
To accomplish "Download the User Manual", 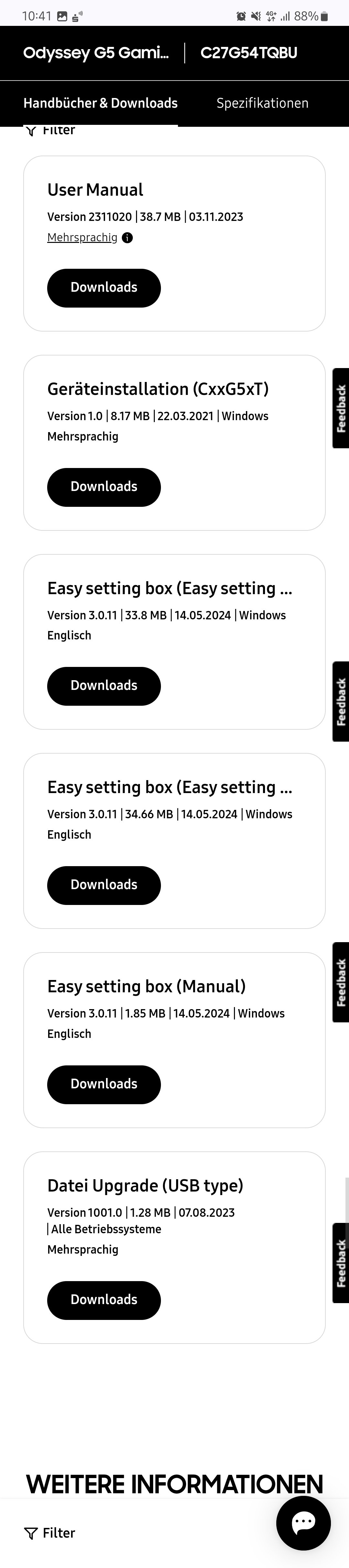I will coord(104,288).
